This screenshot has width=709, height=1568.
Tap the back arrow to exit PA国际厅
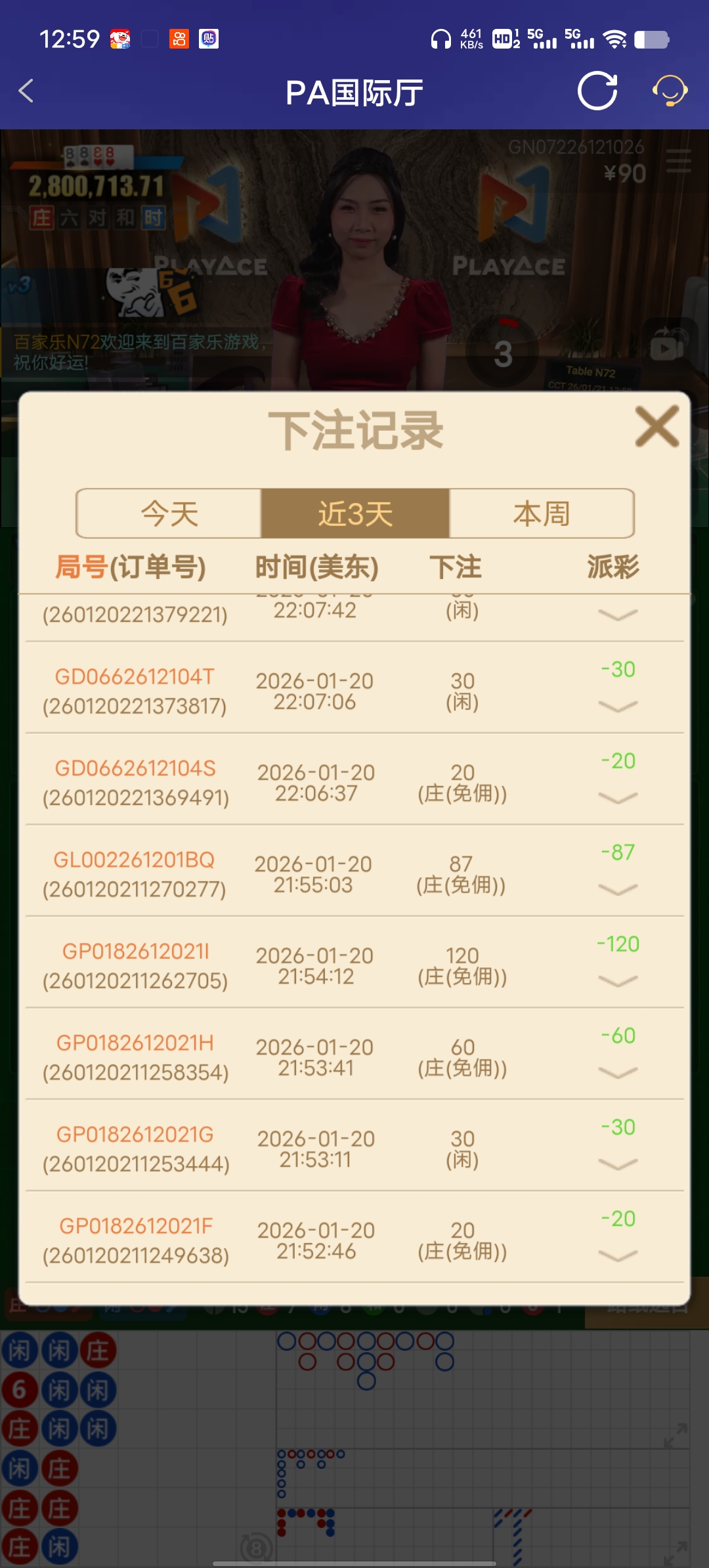click(26, 91)
